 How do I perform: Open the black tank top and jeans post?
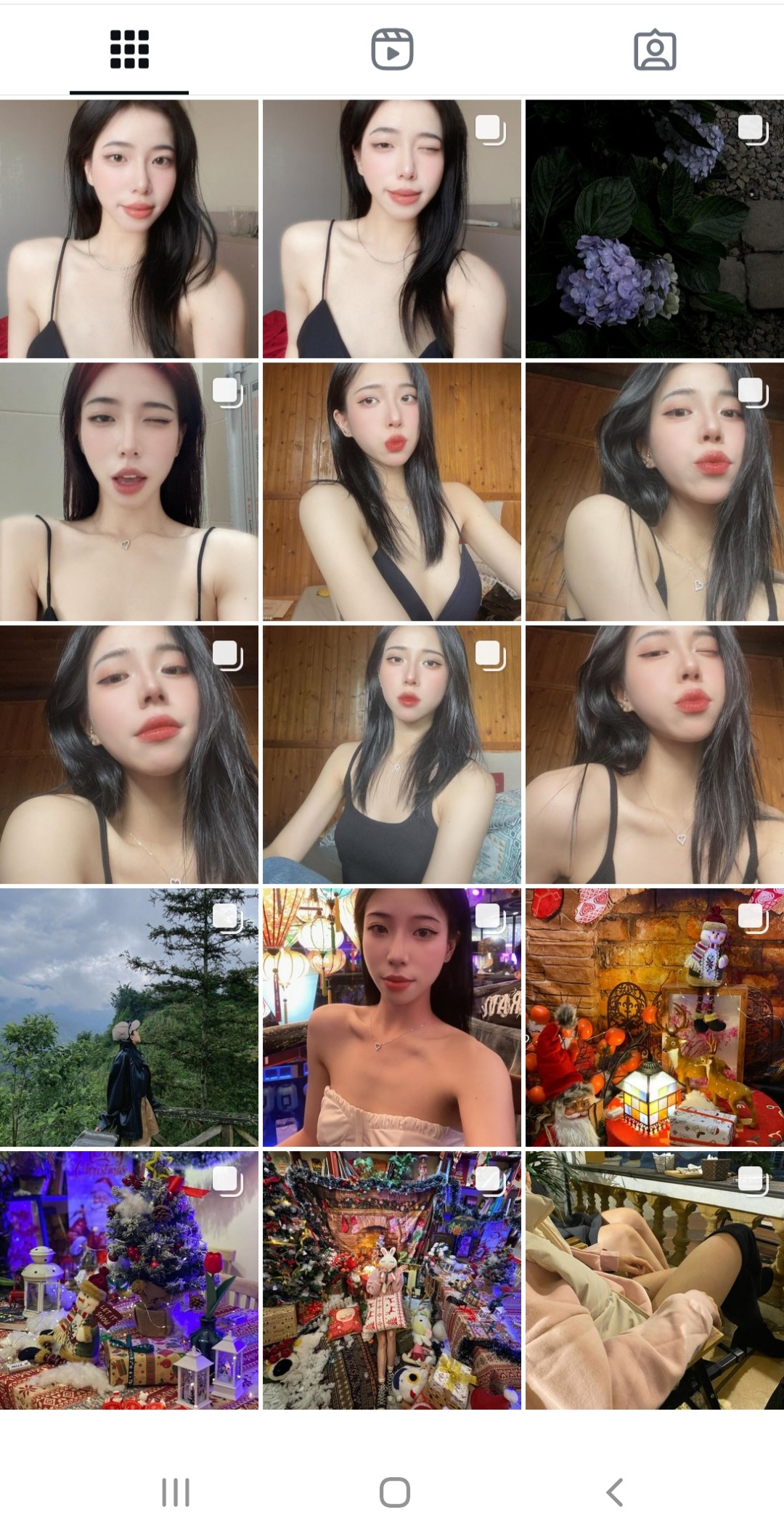(x=392, y=755)
